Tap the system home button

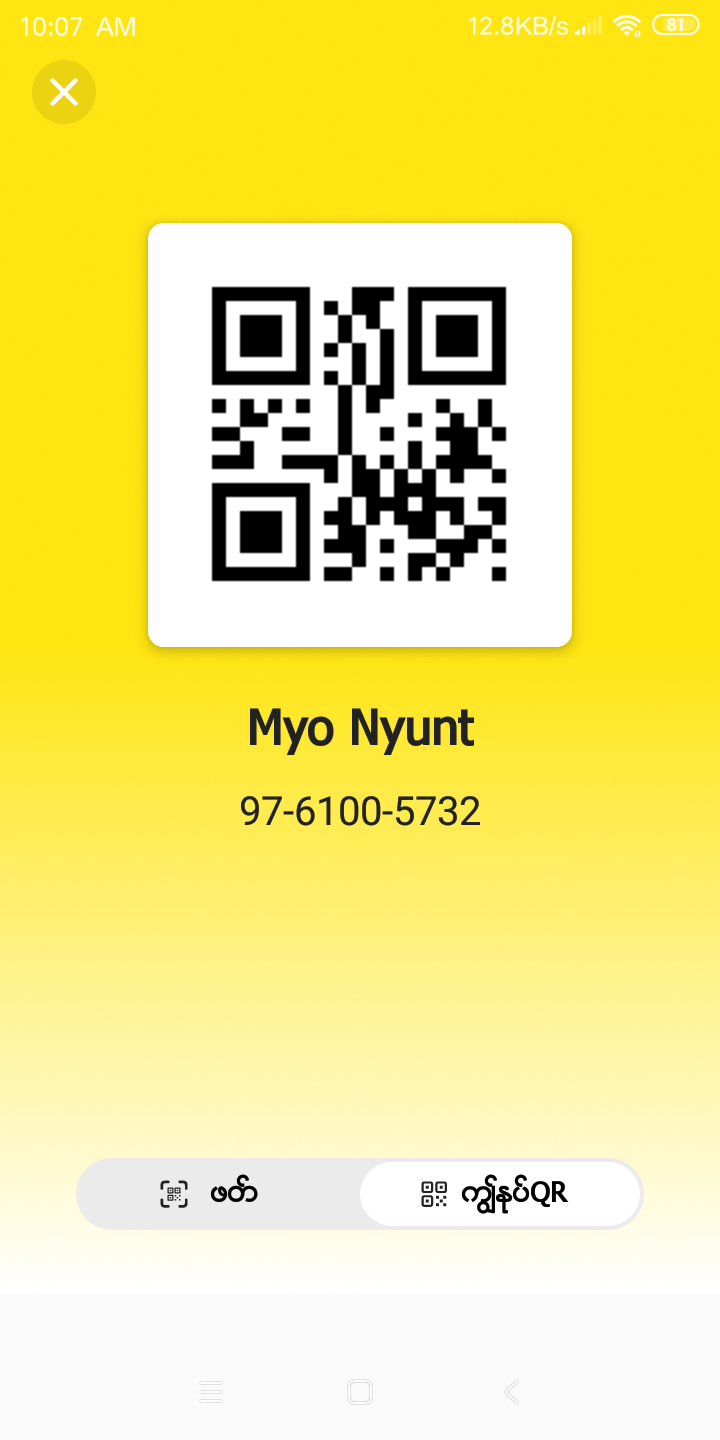click(x=360, y=1391)
